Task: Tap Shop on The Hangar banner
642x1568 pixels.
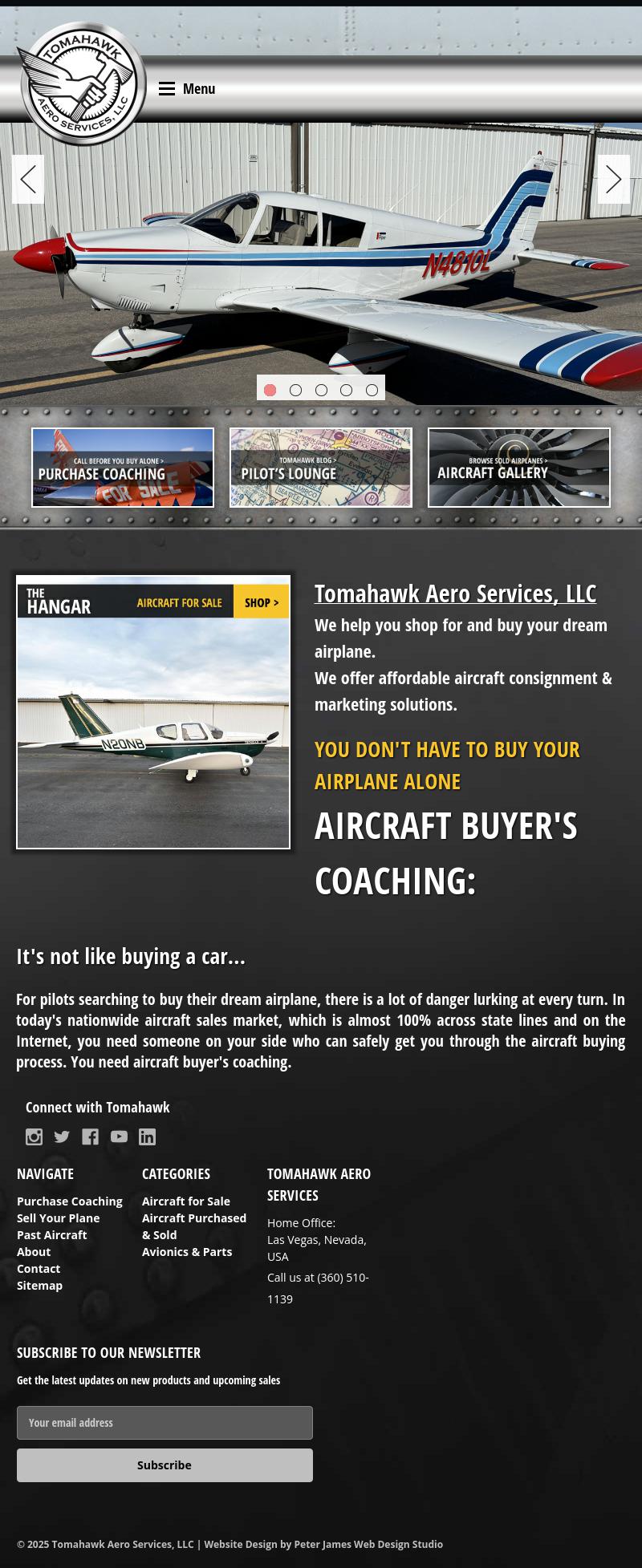Action: (261, 602)
